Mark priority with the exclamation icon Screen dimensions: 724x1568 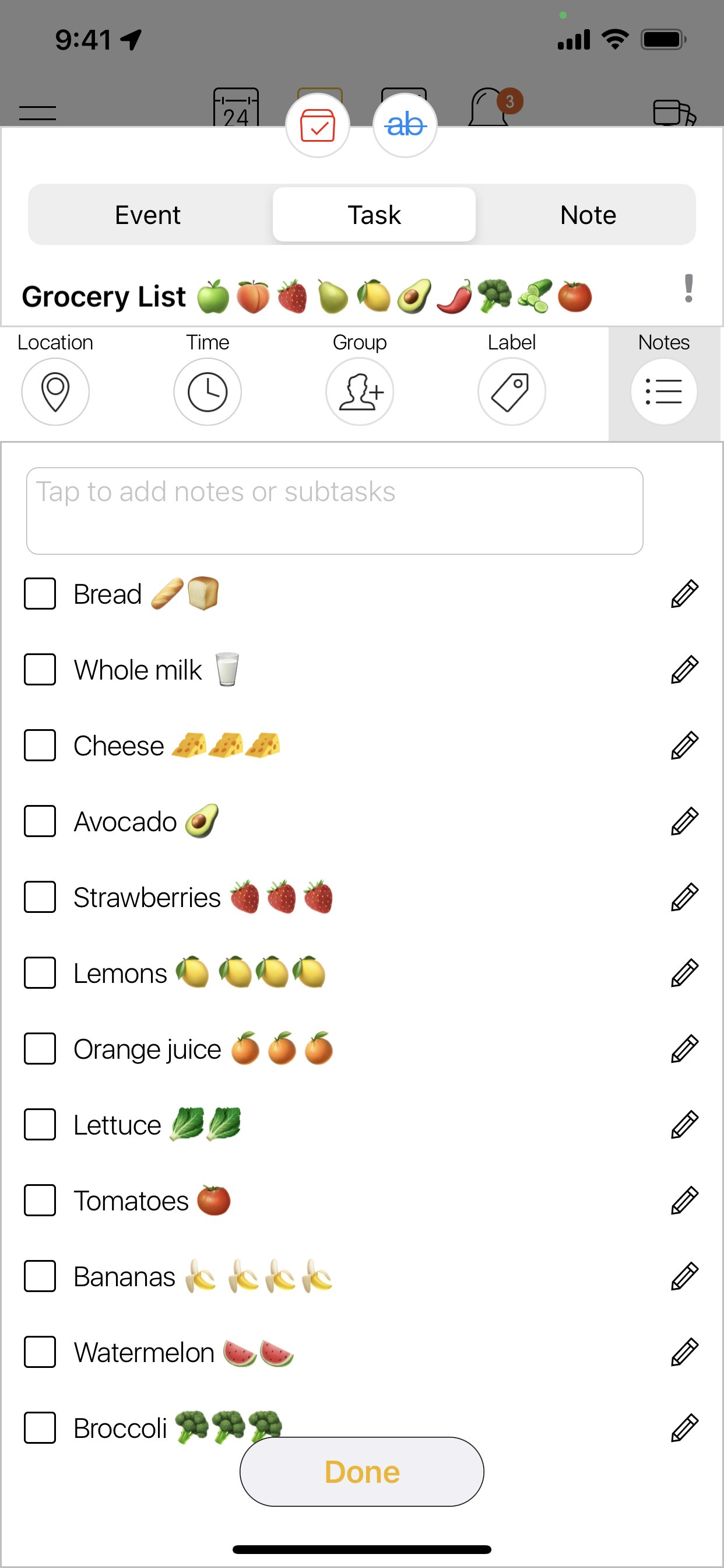tap(688, 289)
